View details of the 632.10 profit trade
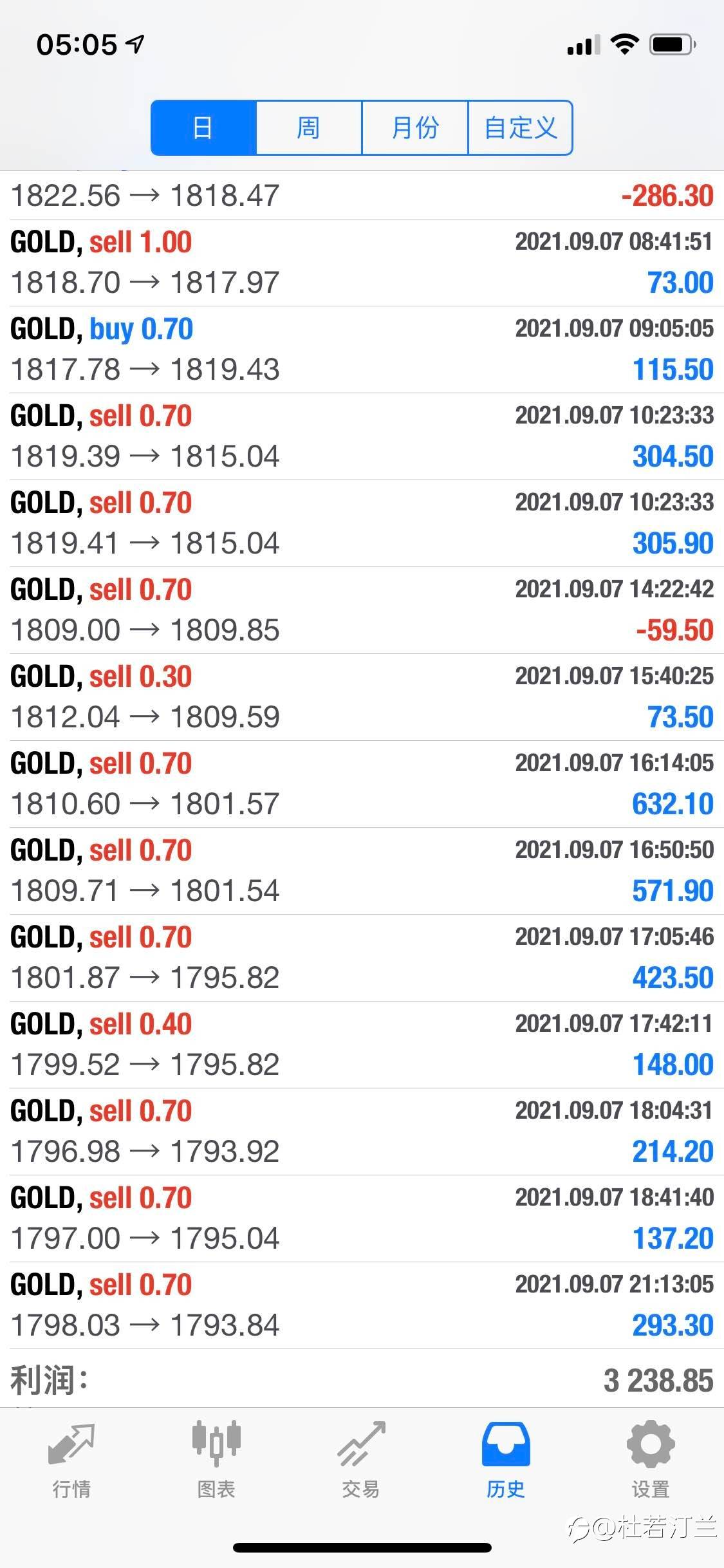Image resolution: width=724 pixels, height=1568 pixels. coord(362,784)
